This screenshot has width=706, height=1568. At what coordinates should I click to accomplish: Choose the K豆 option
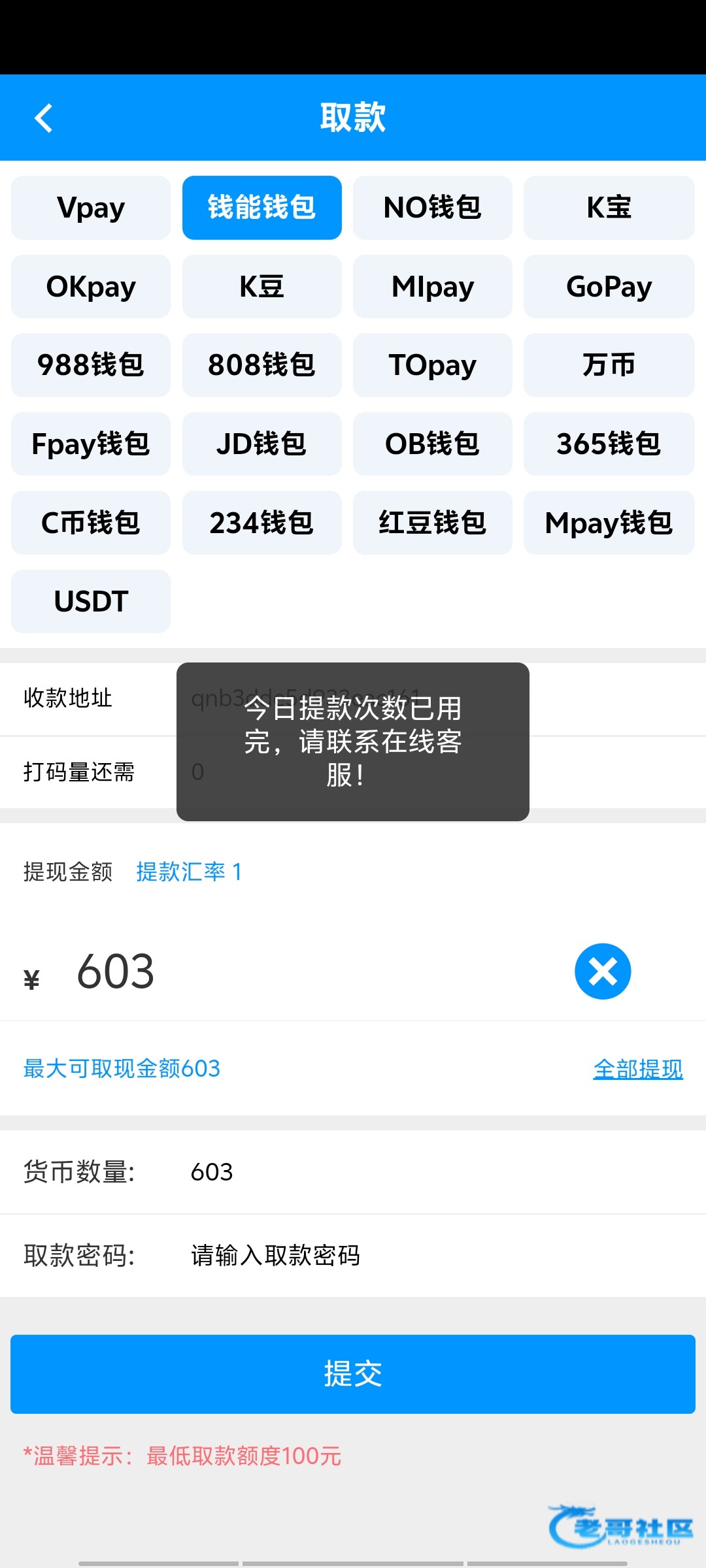261,287
